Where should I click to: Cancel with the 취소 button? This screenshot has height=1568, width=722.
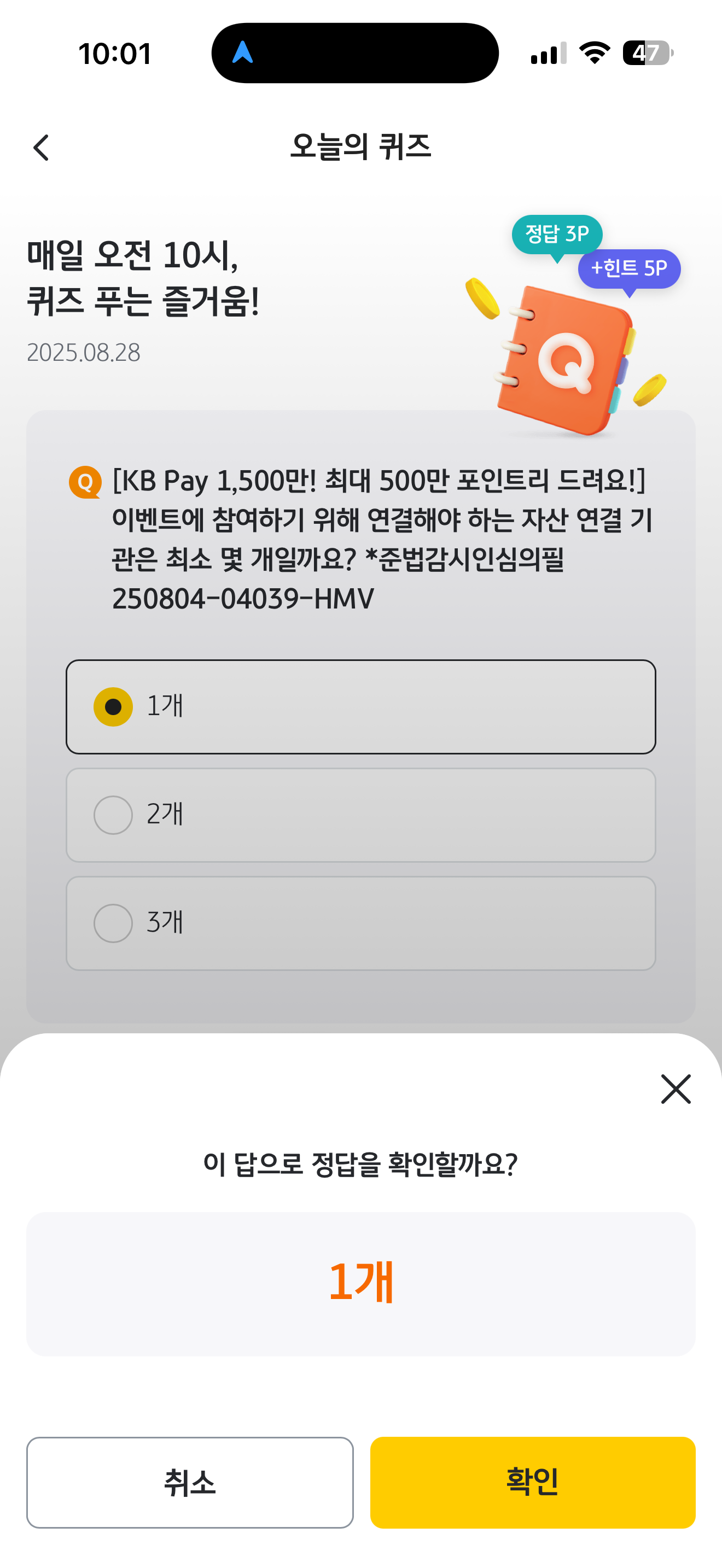click(190, 1482)
